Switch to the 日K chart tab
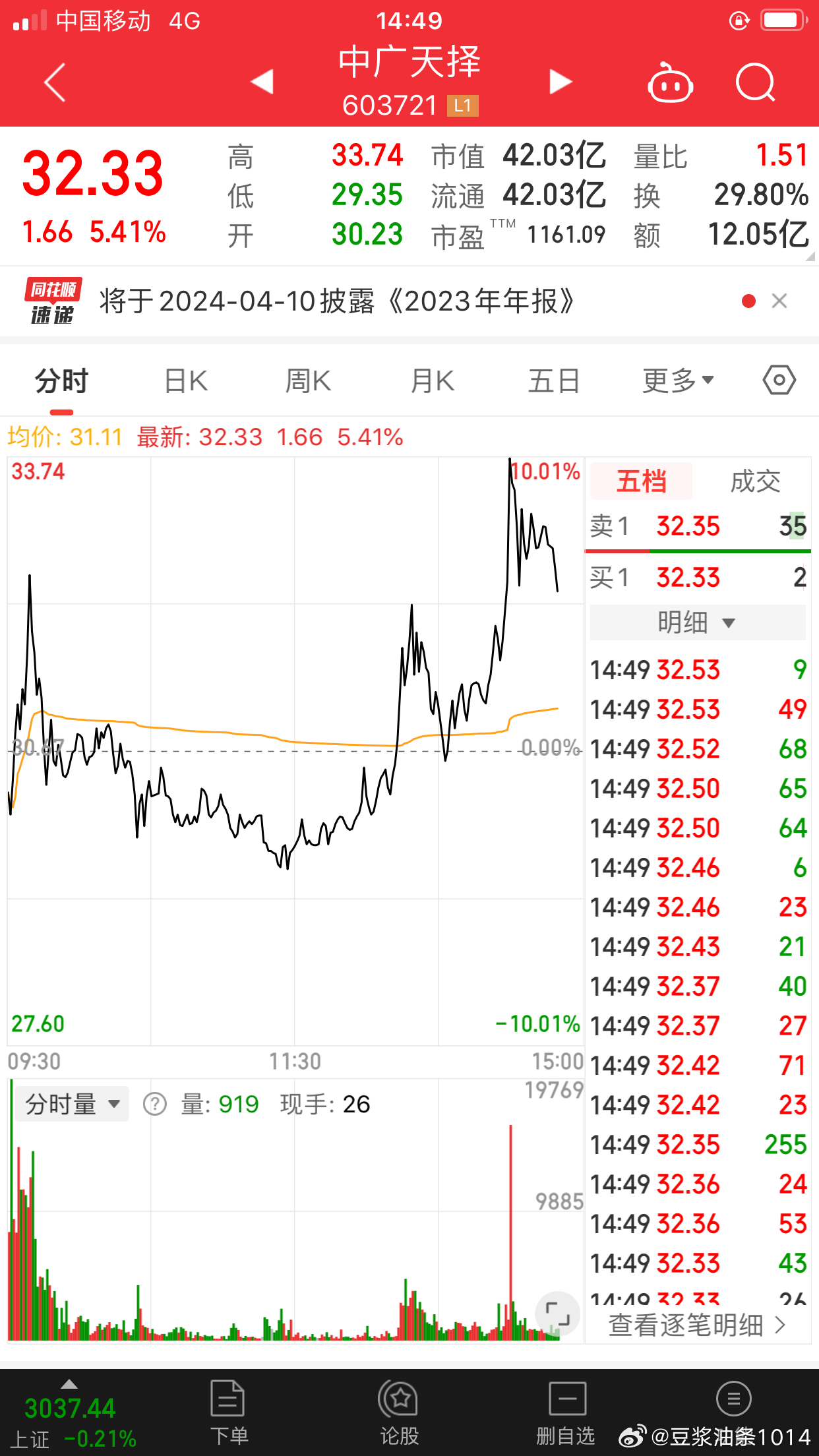This screenshot has height=1456, width=819. 186,381
